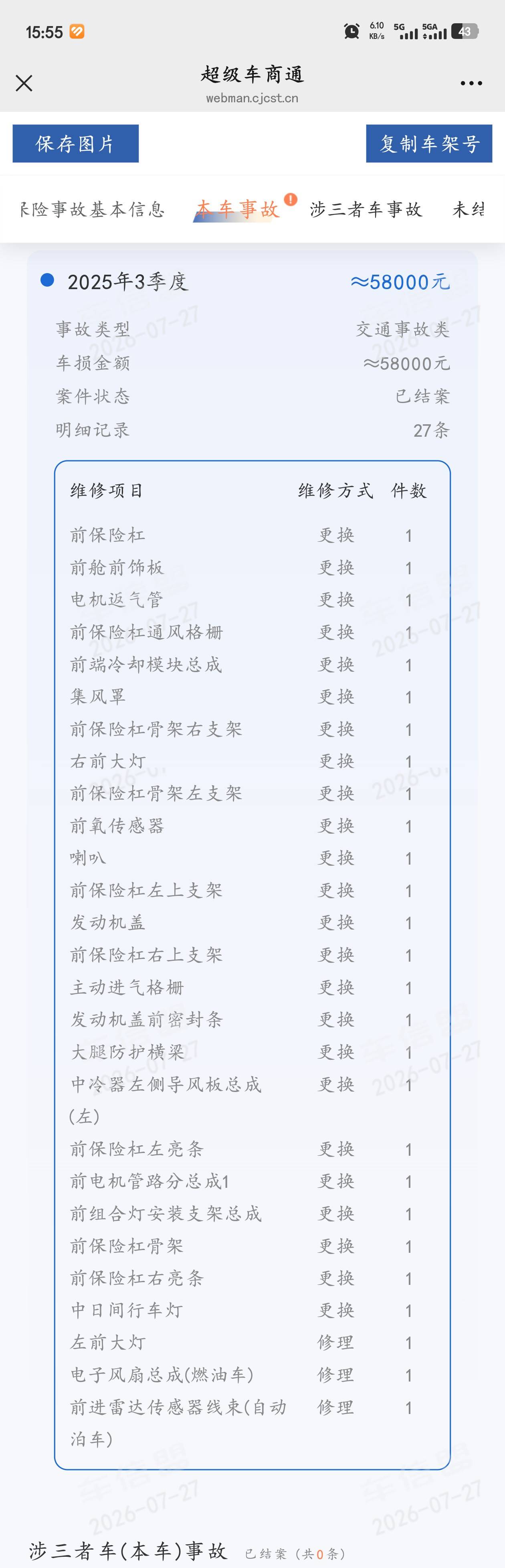The width and height of the screenshot is (505, 1568).
Task: Switch to the 涉三者车事故 tab
Action: [366, 209]
